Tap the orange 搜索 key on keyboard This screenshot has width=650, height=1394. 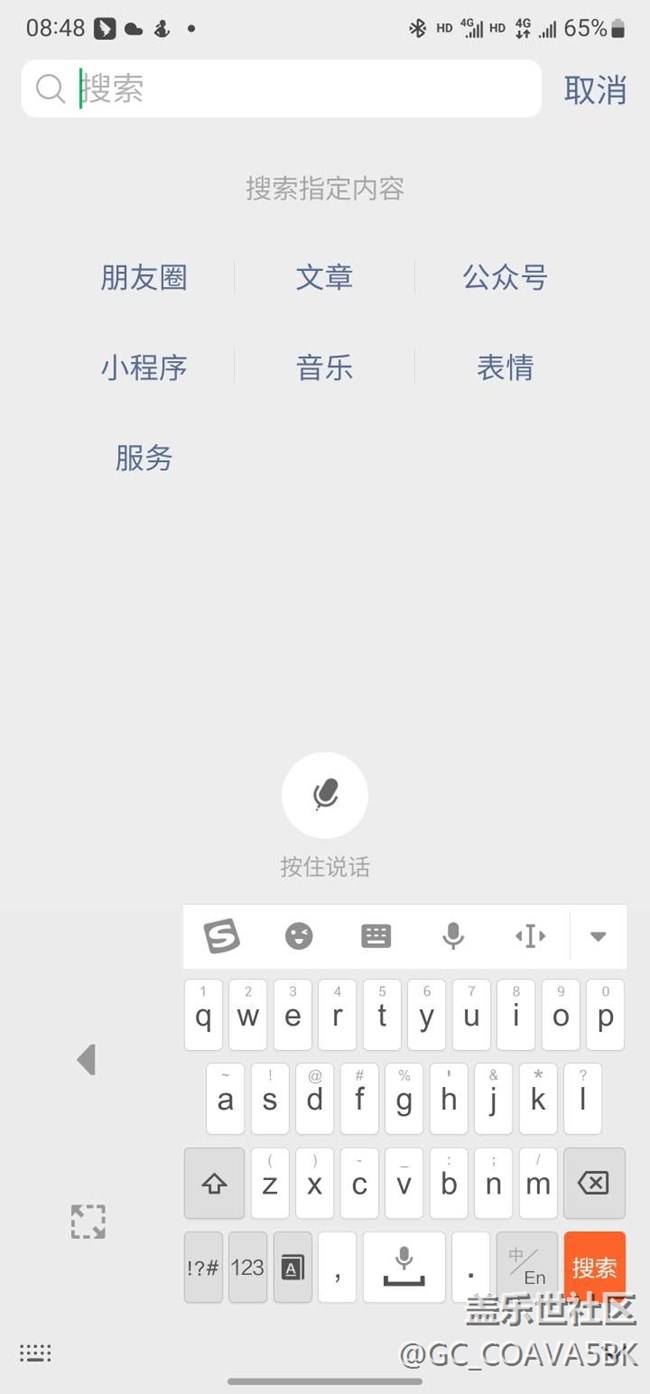594,1268
